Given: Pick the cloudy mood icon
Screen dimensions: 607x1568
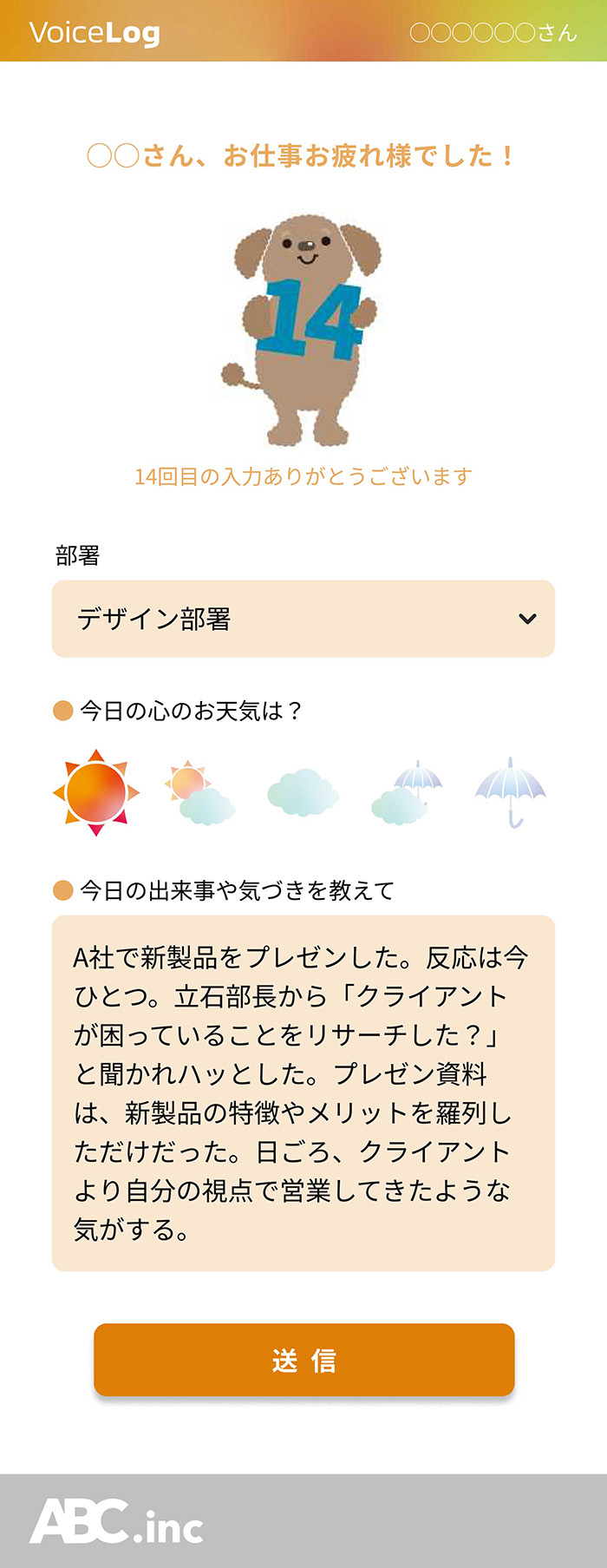Looking at the screenshot, I should [x=303, y=791].
